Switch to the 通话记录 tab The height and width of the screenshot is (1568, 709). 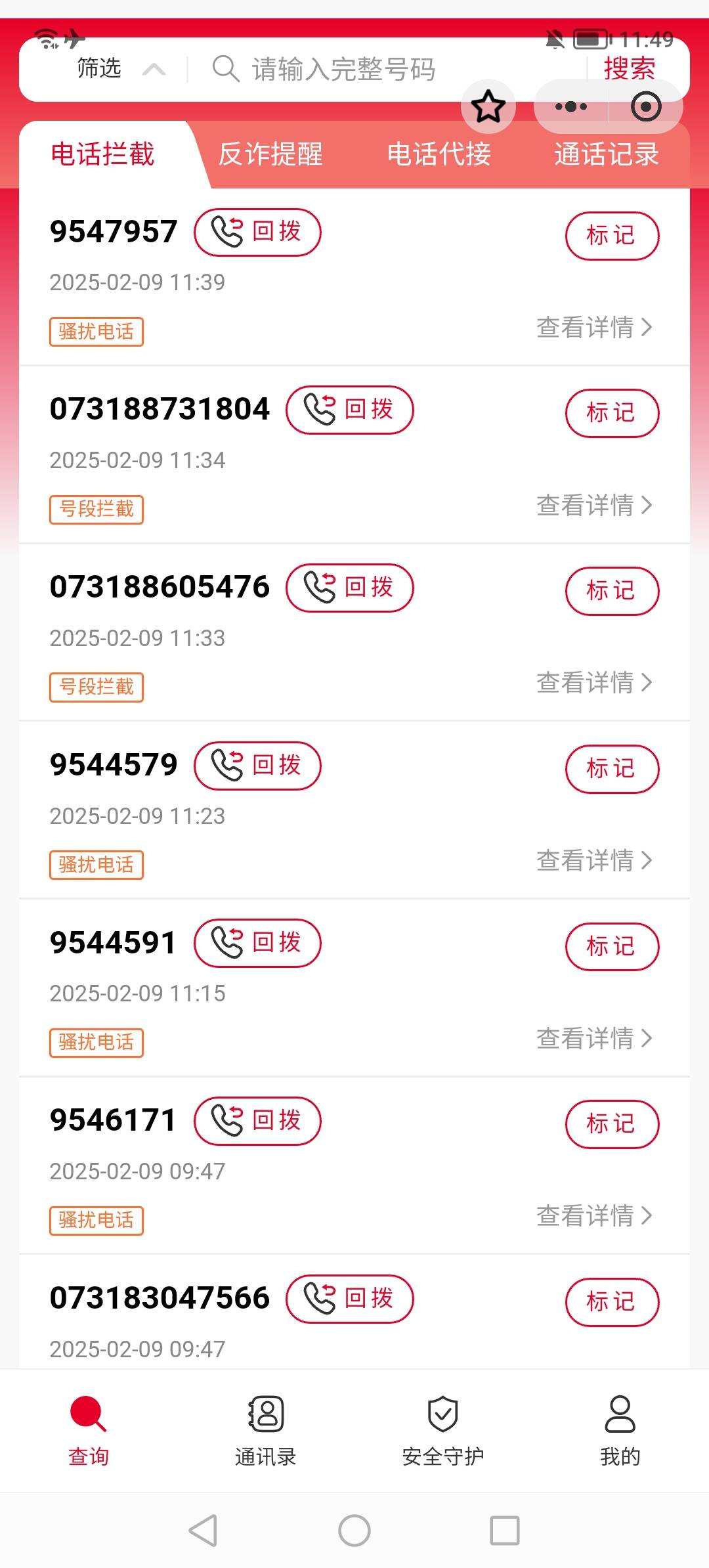point(607,154)
